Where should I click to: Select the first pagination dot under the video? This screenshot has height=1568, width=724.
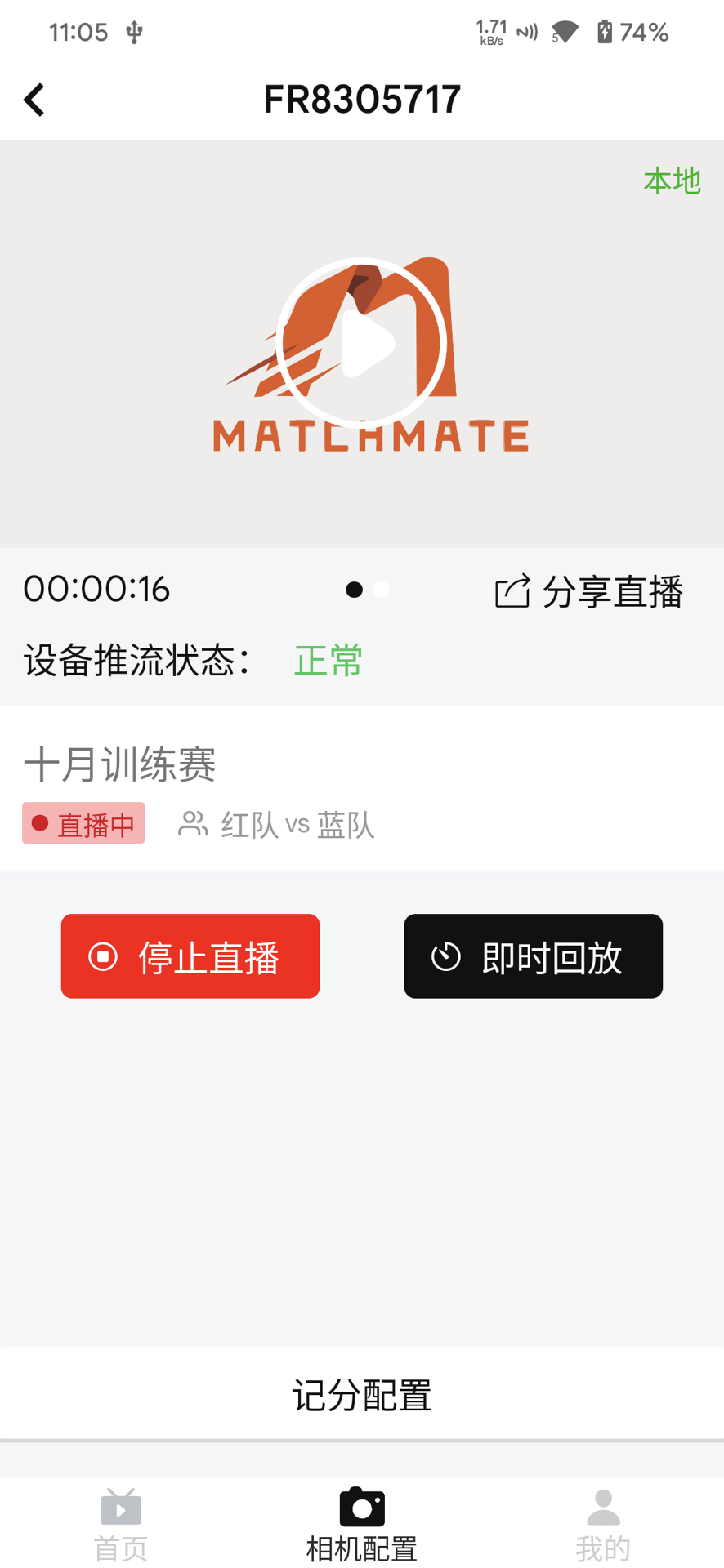pos(354,590)
